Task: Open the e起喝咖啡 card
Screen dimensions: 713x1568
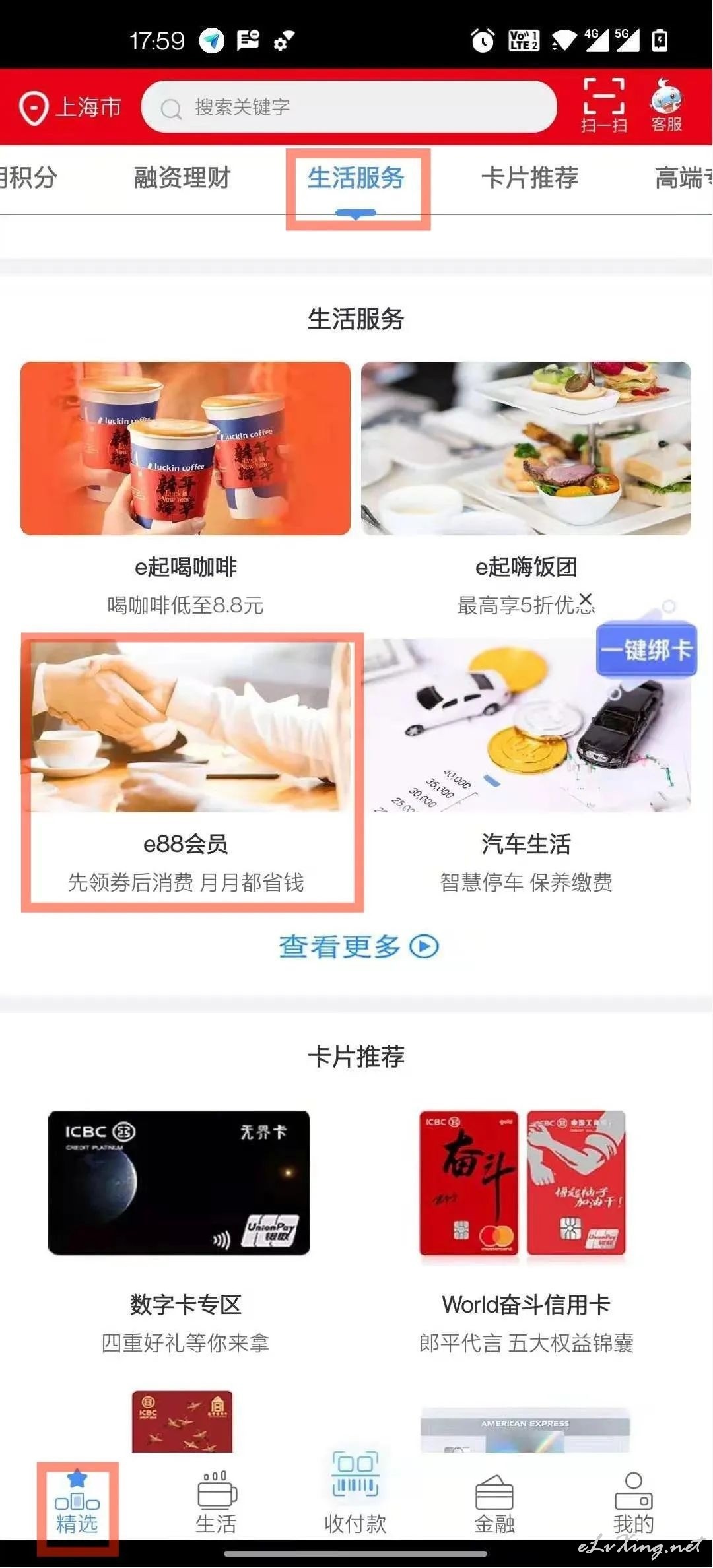Action: (x=186, y=489)
